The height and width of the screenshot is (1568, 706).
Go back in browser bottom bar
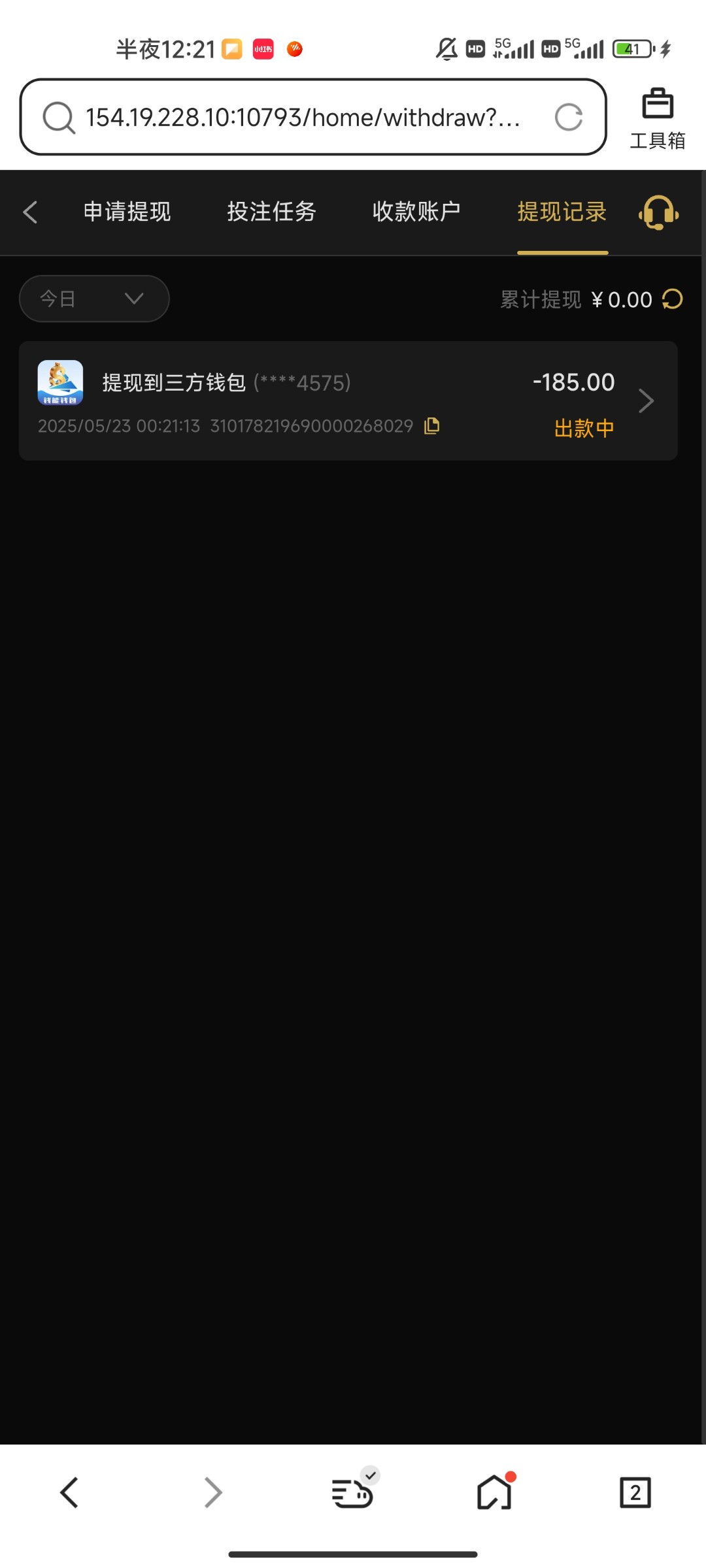[x=69, y=1493]
